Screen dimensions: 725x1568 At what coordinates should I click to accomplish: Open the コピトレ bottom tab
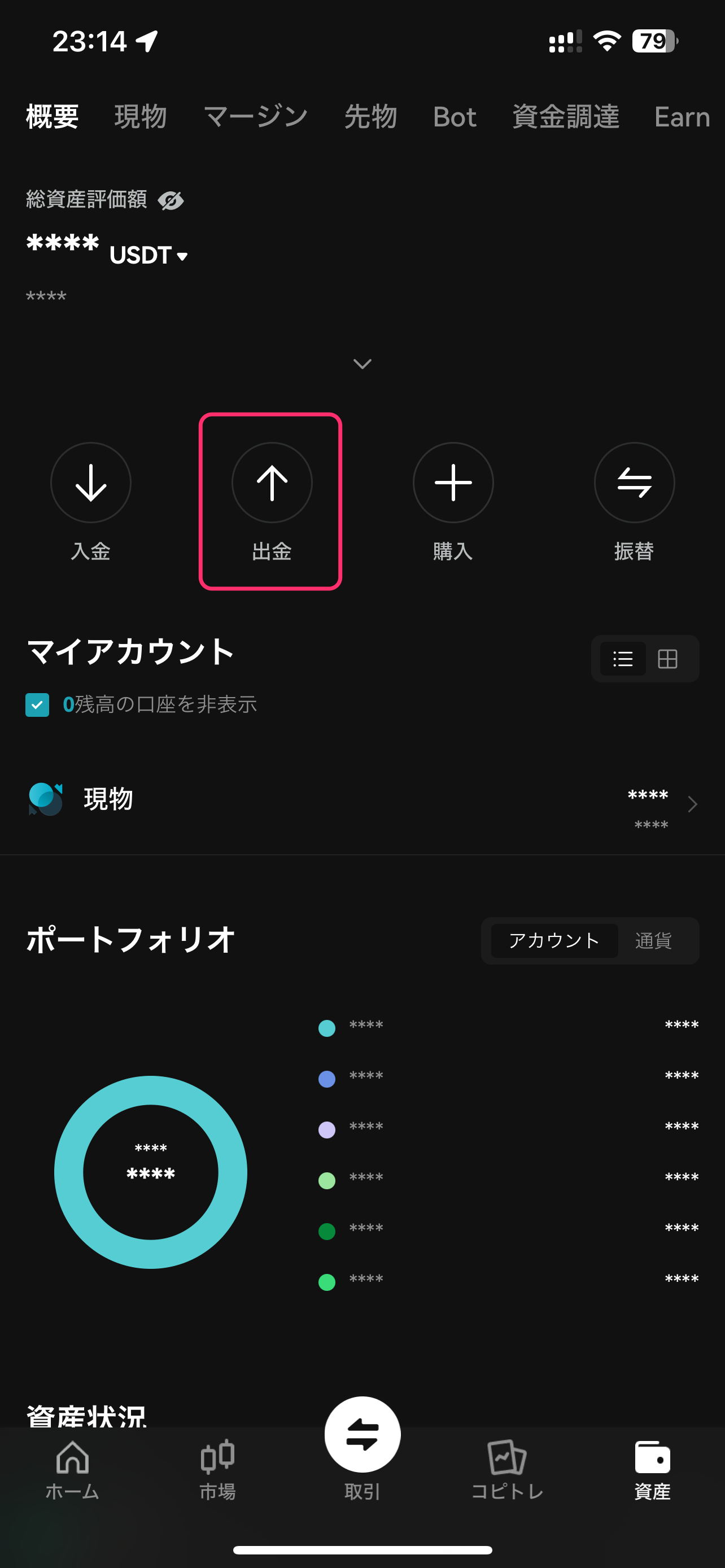(x=507, y=1469)
